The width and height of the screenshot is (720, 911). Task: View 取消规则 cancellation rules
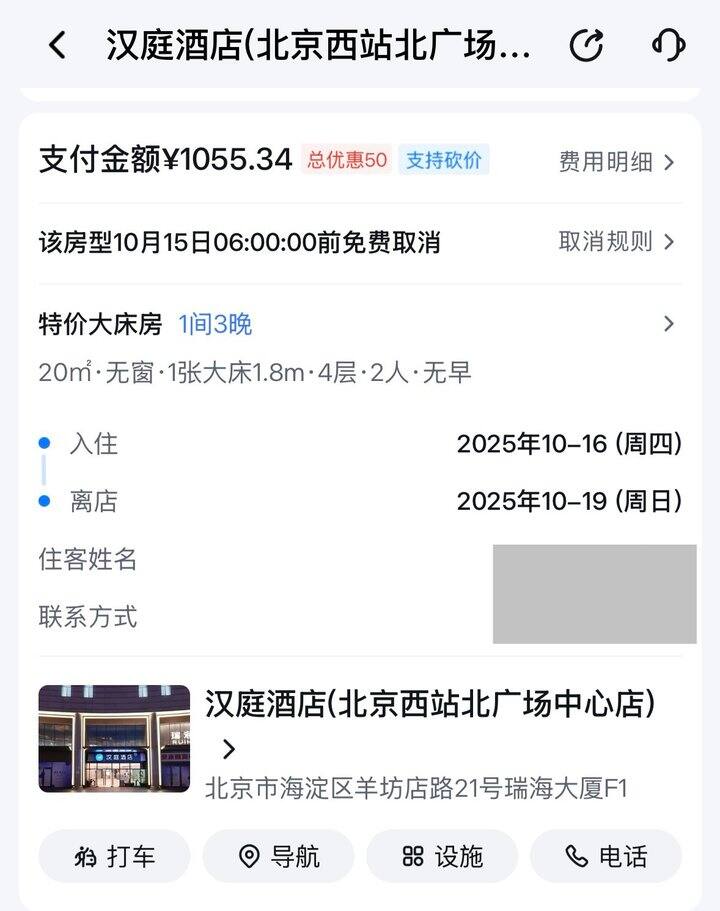pos(617,242)
